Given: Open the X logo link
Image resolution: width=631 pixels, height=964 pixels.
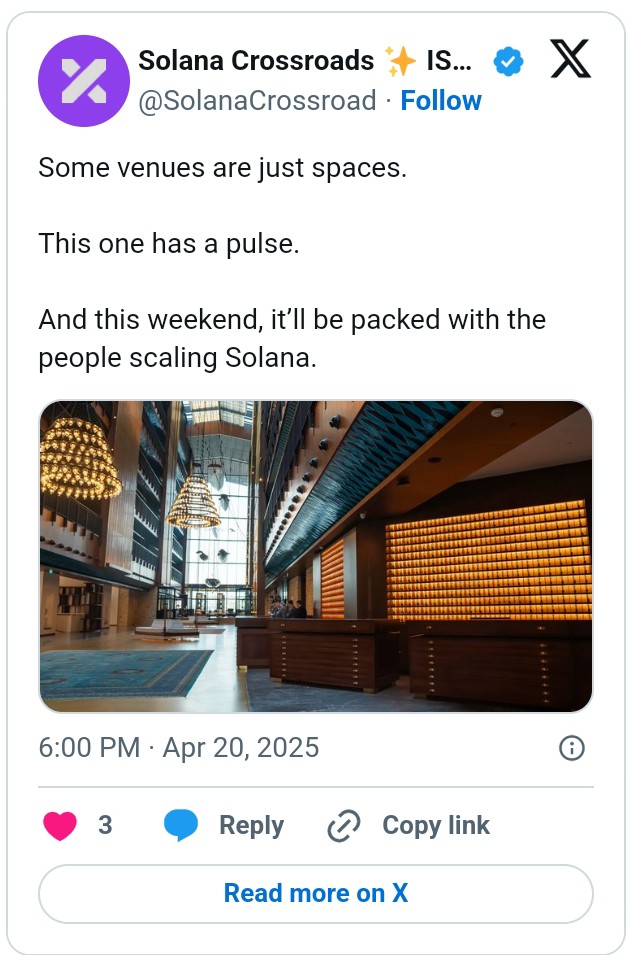Looking at the screenshot, I should coord(571,61).
